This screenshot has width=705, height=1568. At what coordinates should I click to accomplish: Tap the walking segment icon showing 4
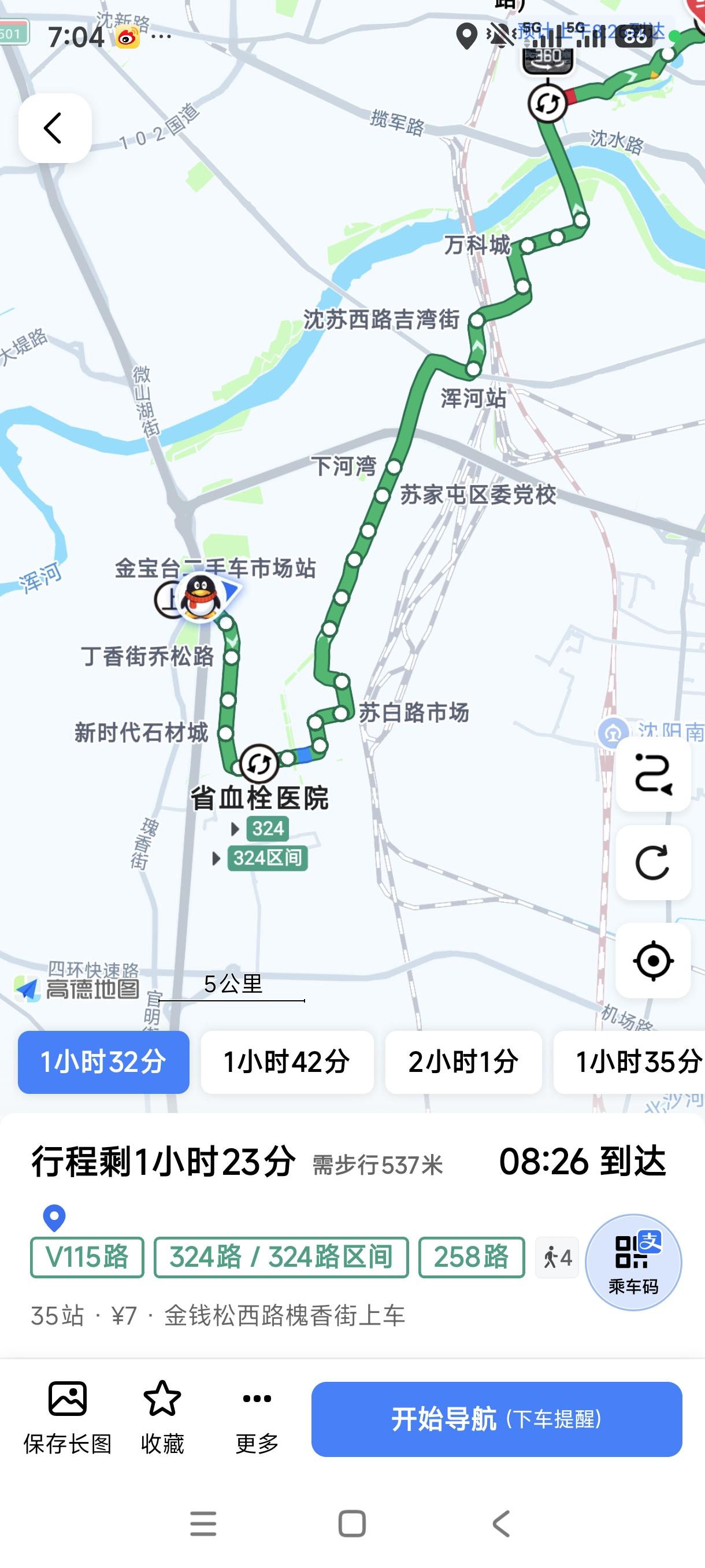[x=556, y=1257]
